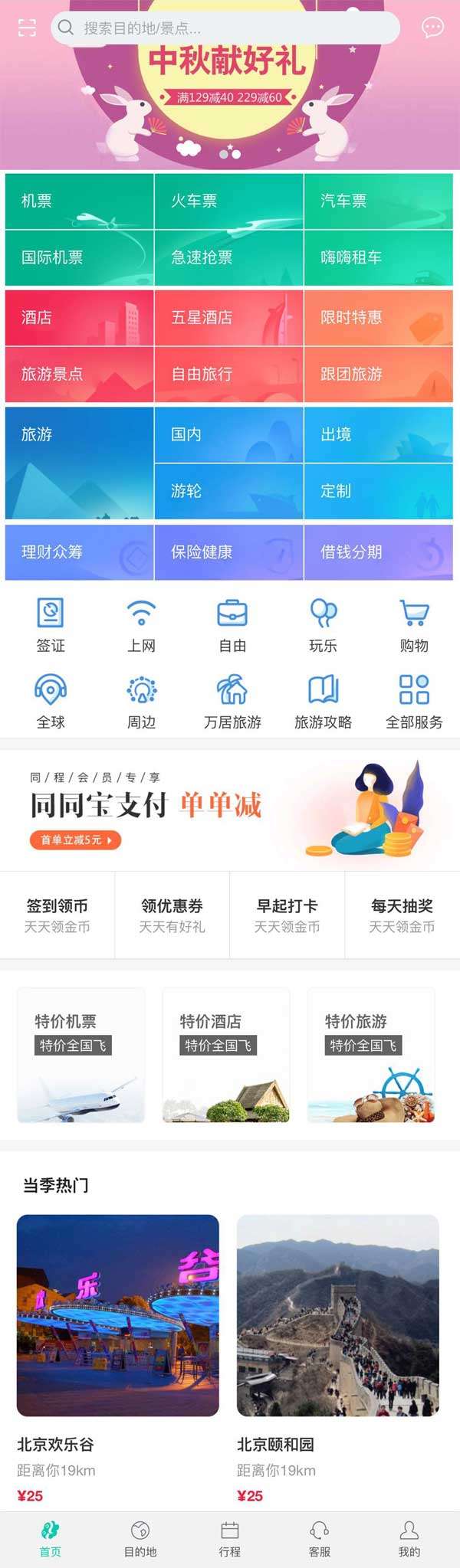Tap the destination search box
The width and height of the screenshot is (460, 1568).
pyautogui.click(x=225, y=28)
